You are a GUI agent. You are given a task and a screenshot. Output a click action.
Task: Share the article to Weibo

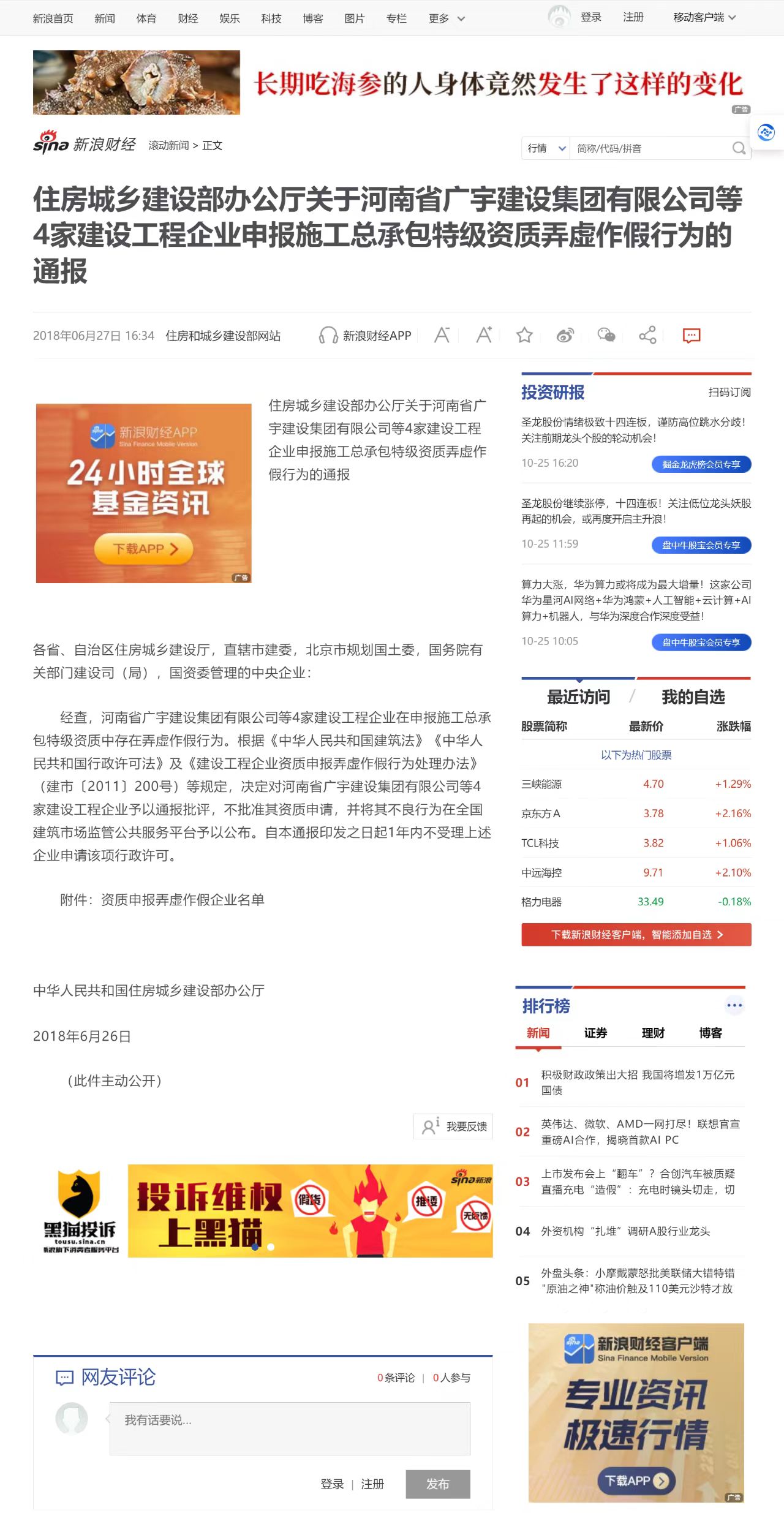click(x=565, y=335)
